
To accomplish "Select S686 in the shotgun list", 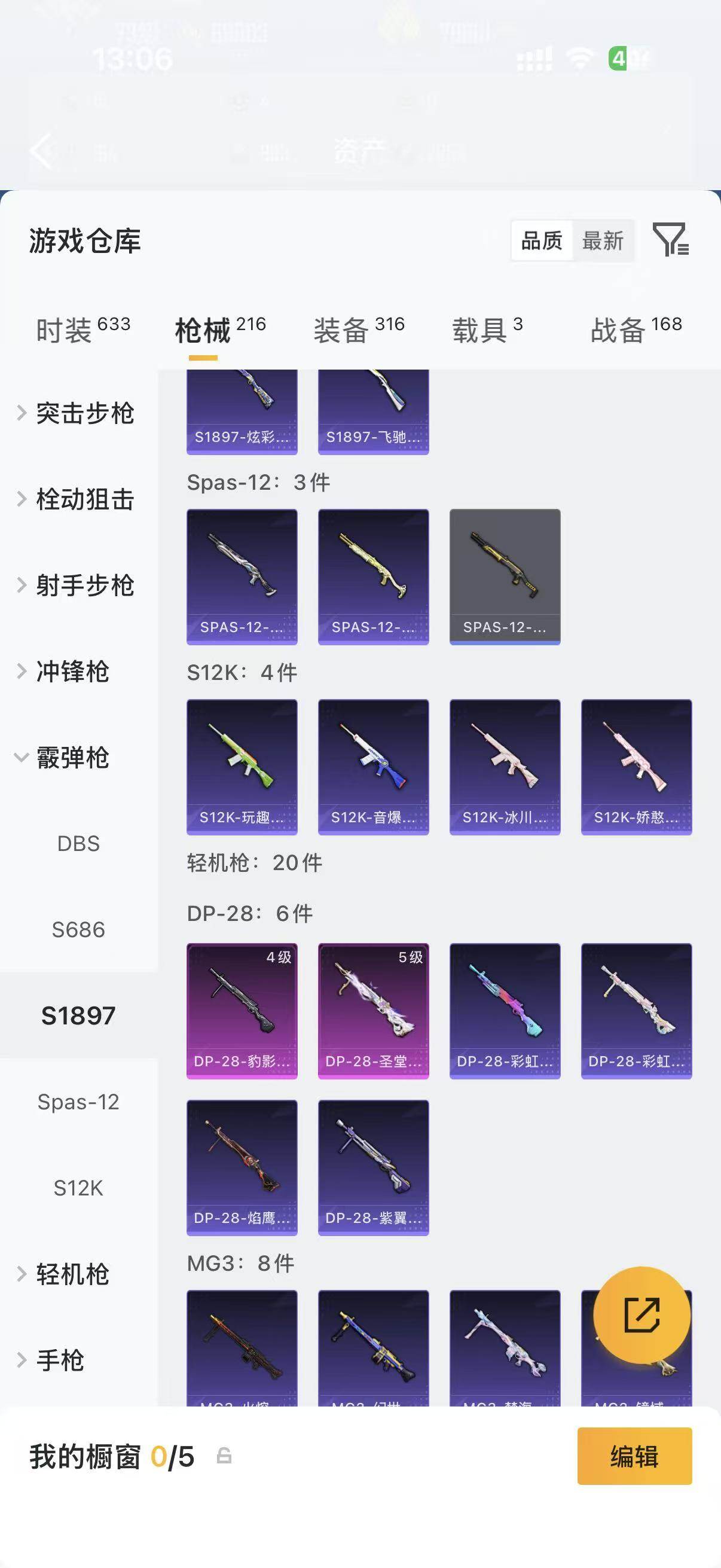I will pyautogui.click(x=78, y=929).
